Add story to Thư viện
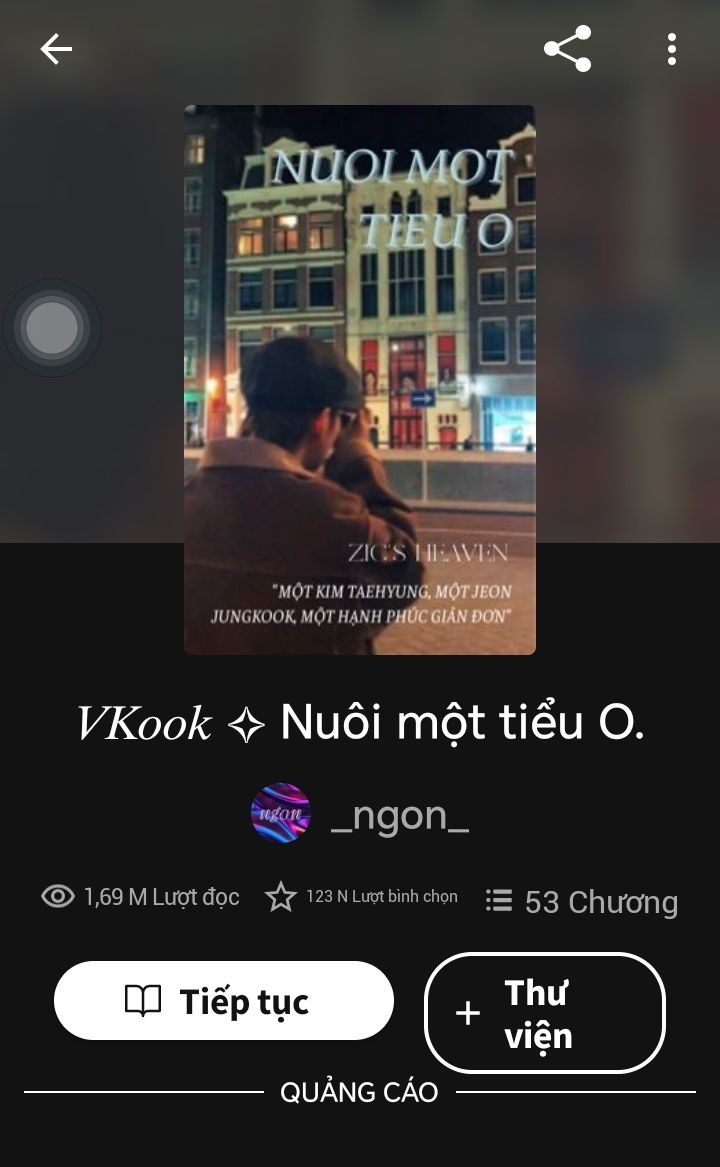Viewport: 720px width, 1167px height. click(545, 1013)
